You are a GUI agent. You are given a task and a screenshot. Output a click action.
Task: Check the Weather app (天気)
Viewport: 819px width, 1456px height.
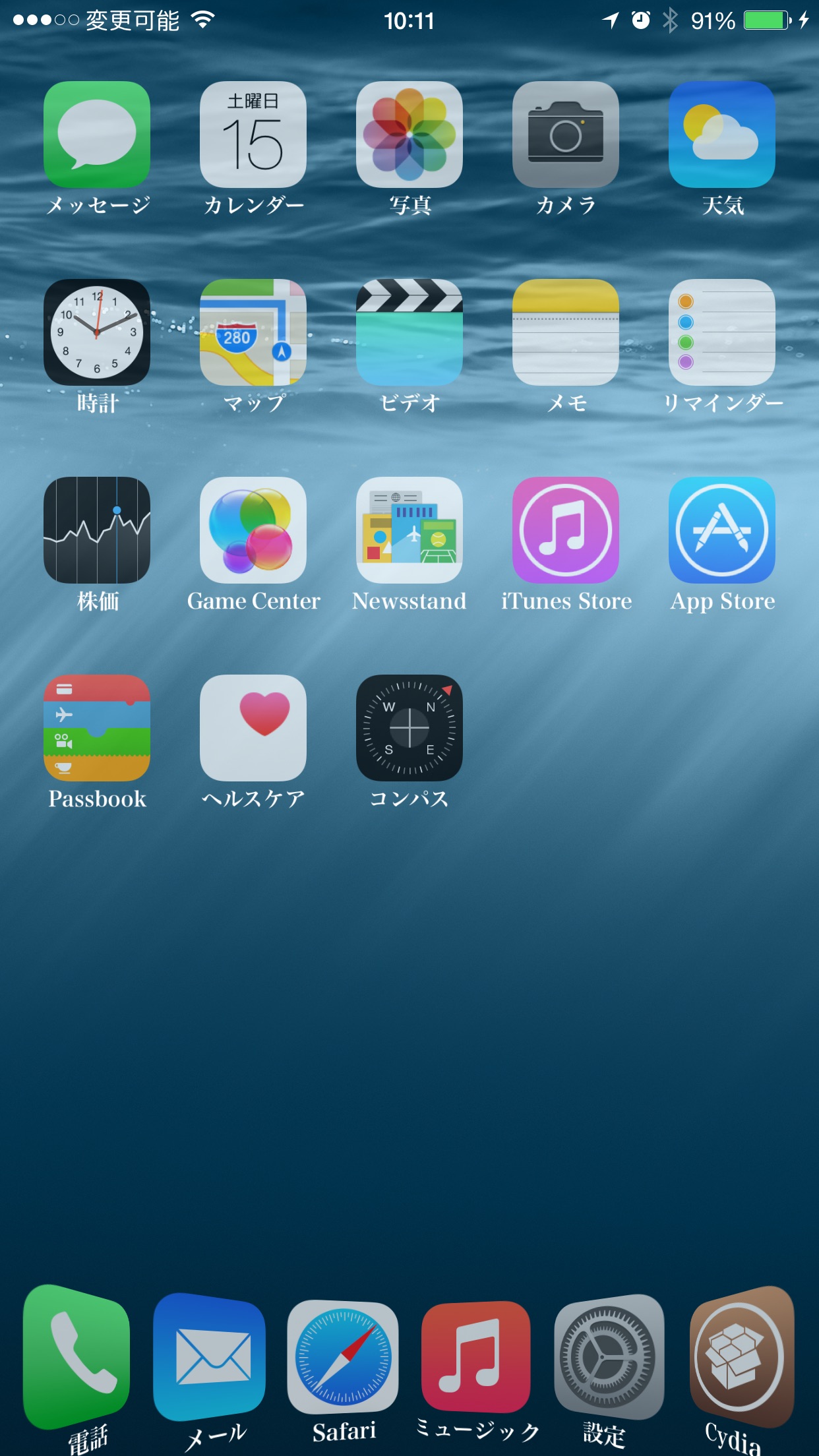722,135
